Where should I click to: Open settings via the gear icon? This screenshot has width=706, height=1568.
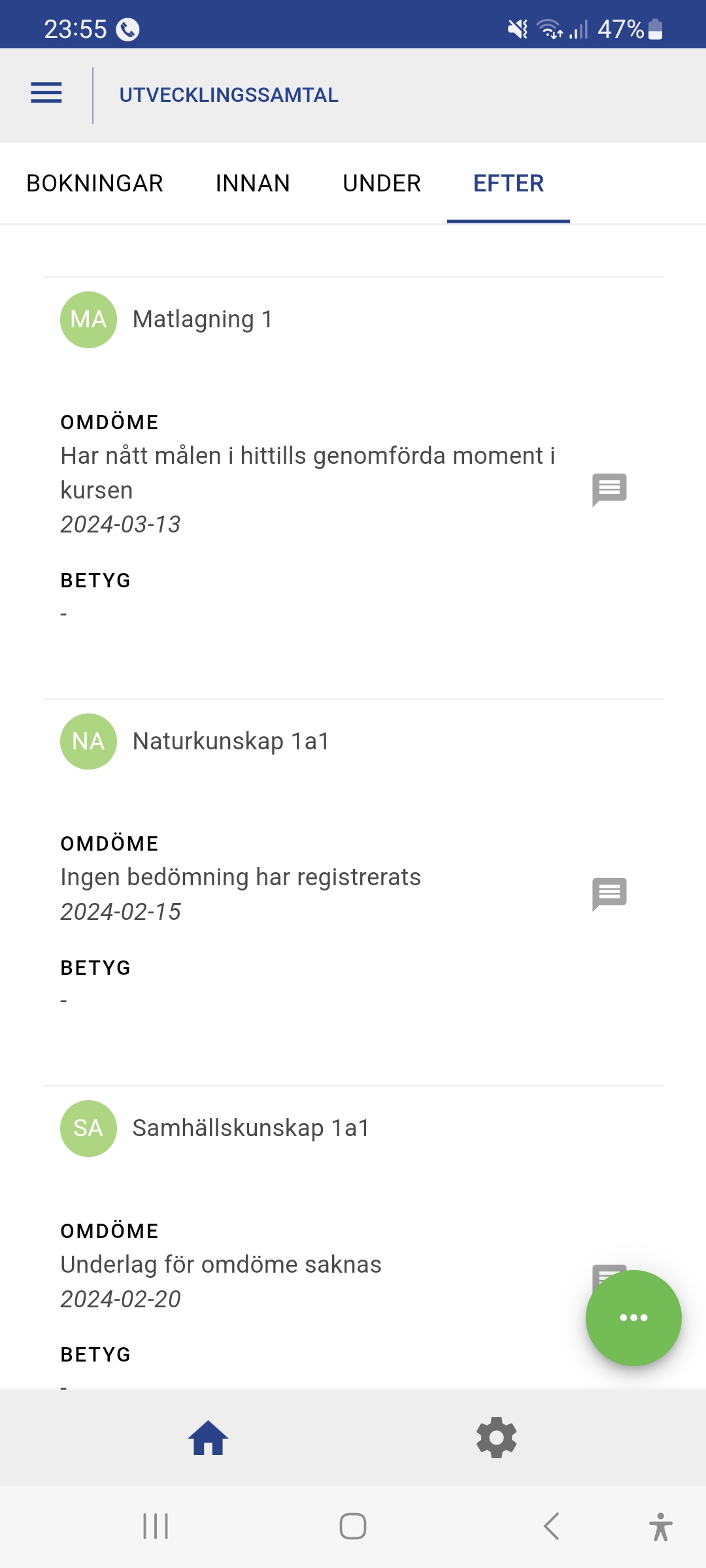pos(496,1438)
